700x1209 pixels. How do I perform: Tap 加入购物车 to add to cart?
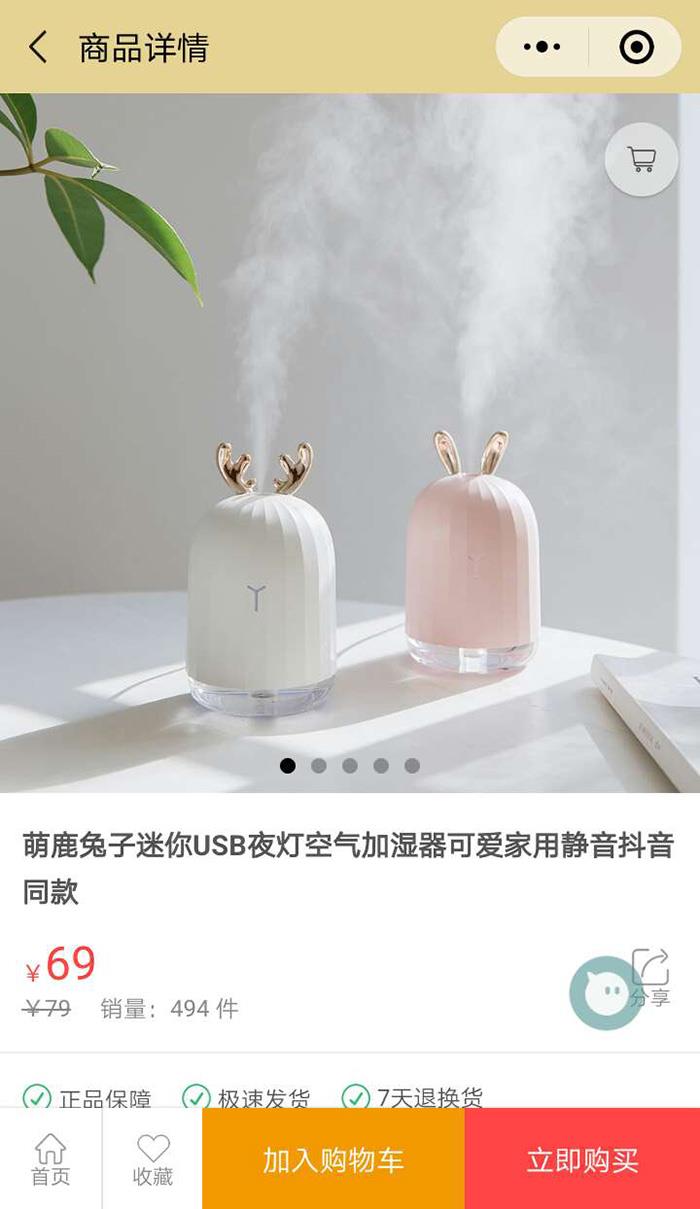tap(333, 1159)
